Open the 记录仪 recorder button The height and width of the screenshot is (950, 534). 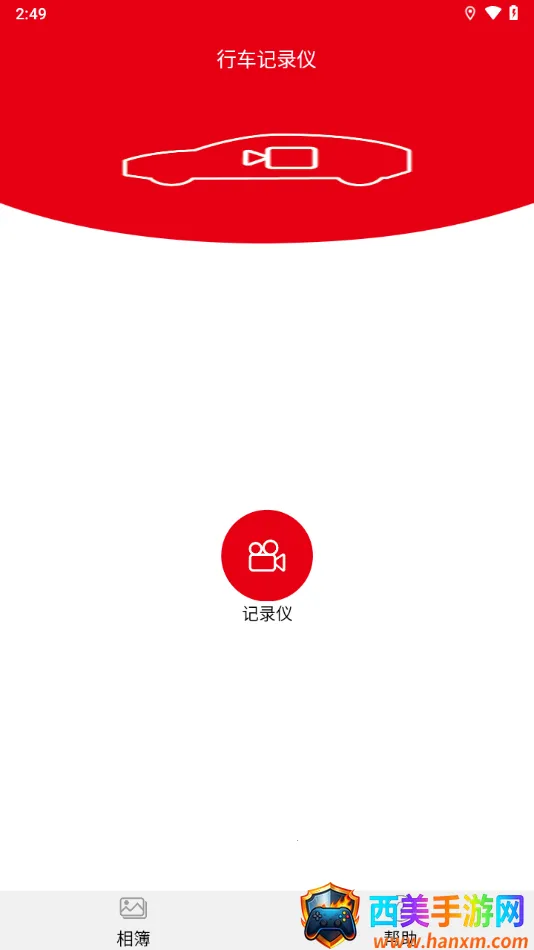[267, 556]
